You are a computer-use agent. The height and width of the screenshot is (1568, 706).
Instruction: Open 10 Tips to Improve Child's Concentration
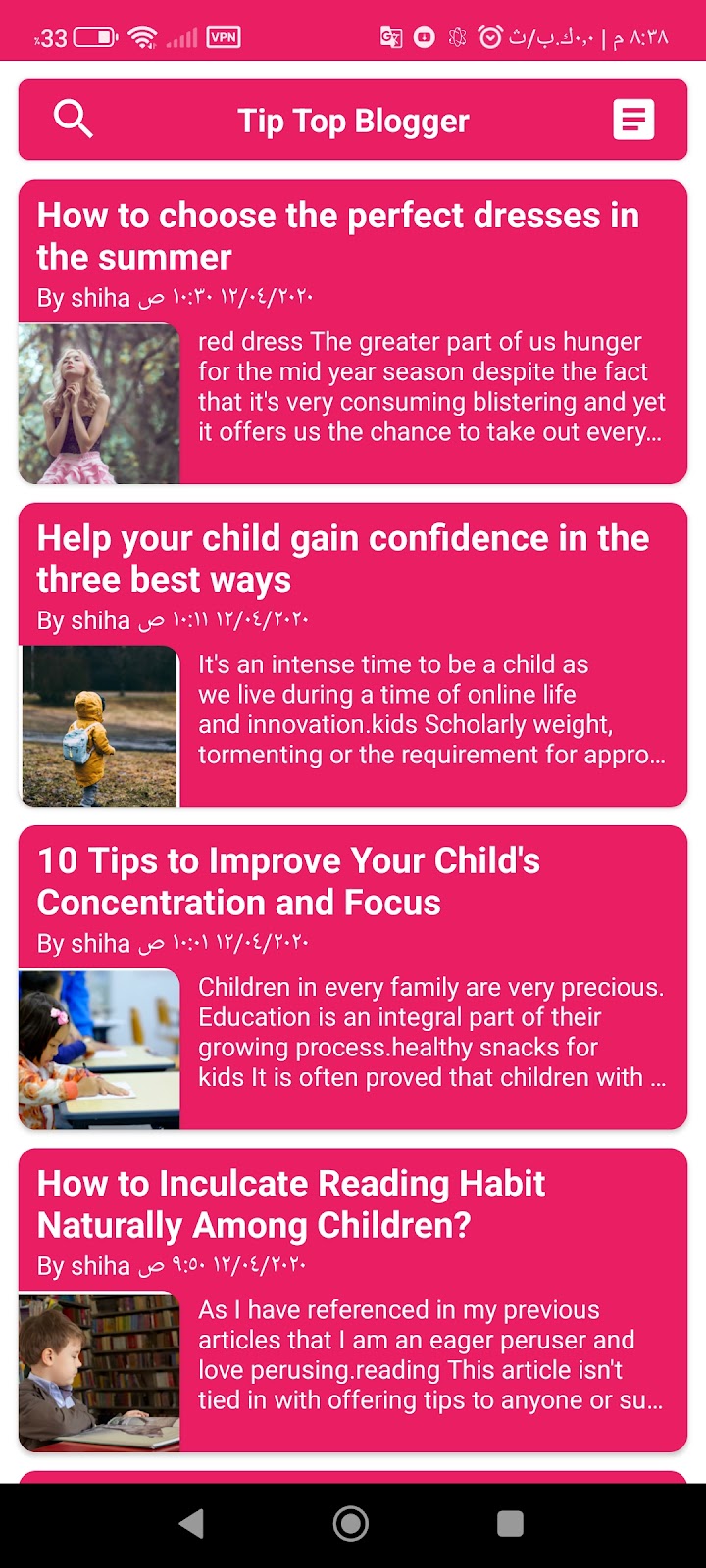[x=288, y=881]
